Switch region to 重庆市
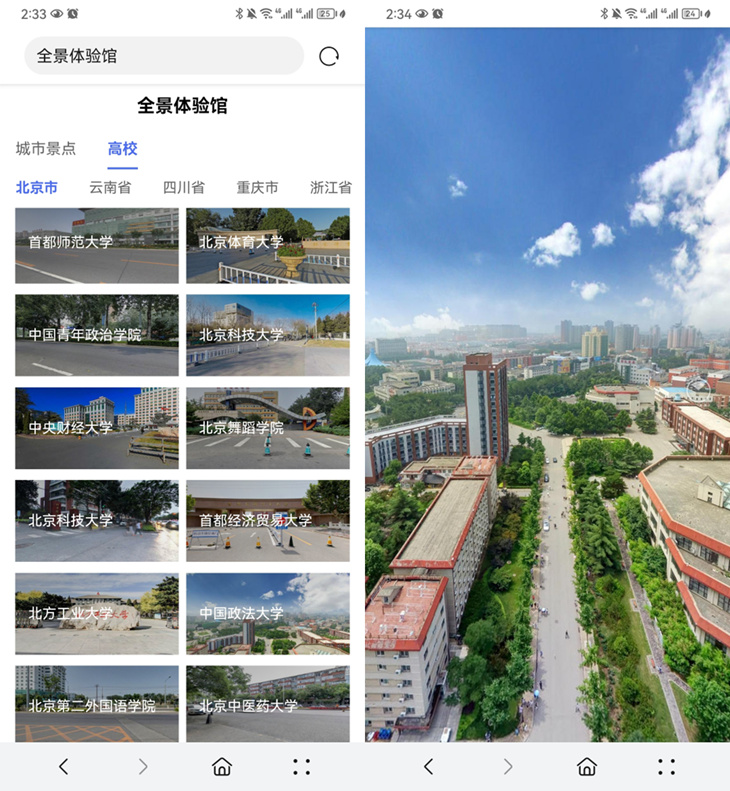Image resolution: width=730 pixels, height=791 pixels. point(258,187)
